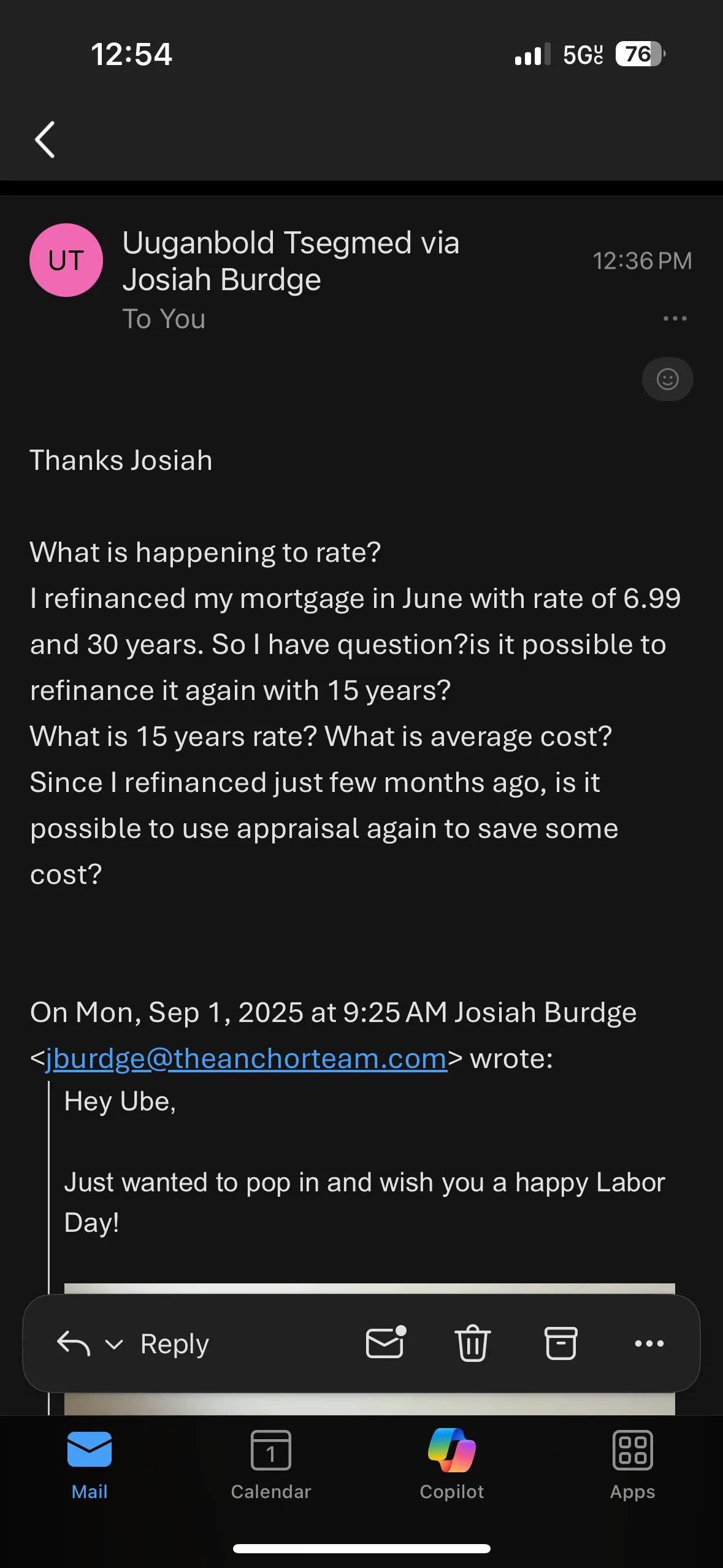Select the Mail tab
Screen dimensions: 723x1568
(x=90, y=1464)
